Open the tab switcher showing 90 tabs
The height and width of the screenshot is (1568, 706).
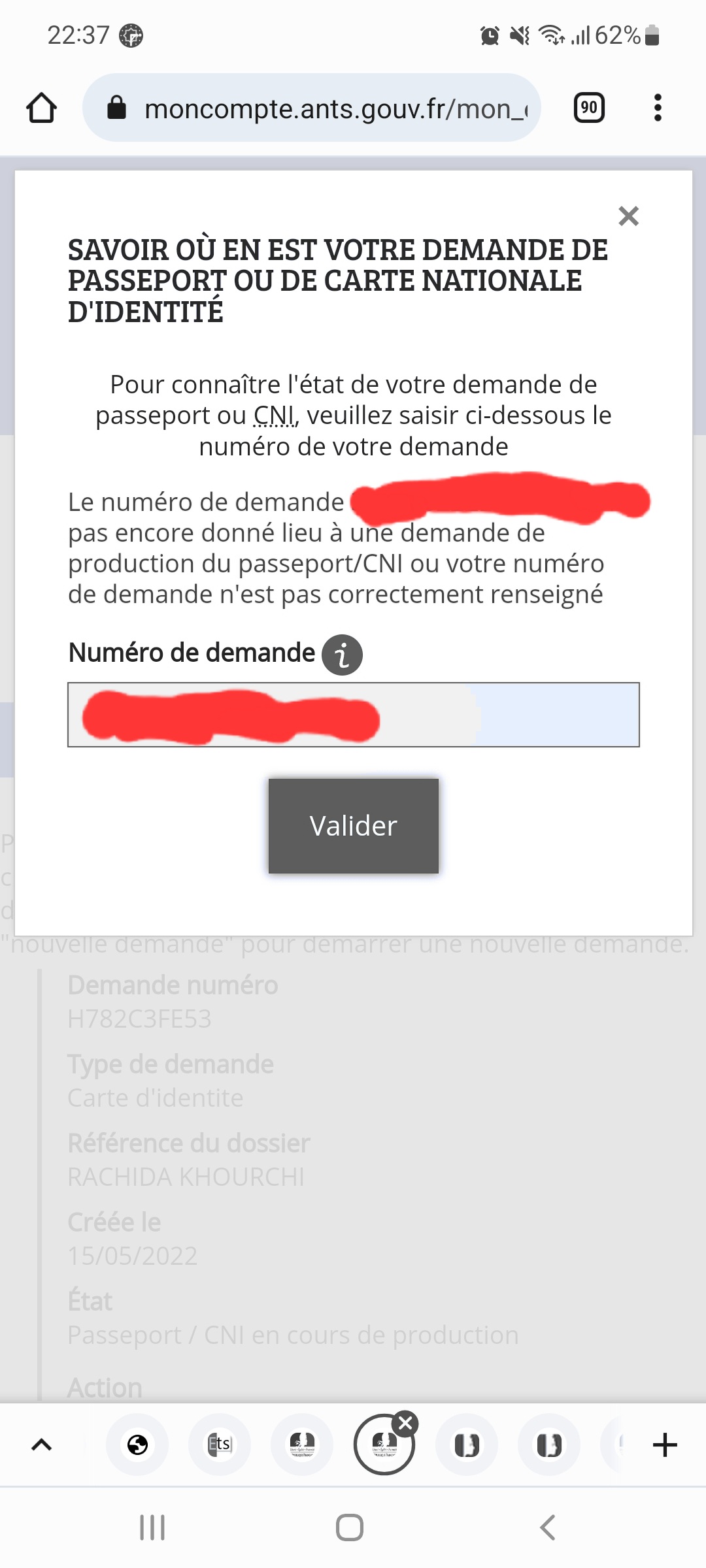click(x=589, y=108)
